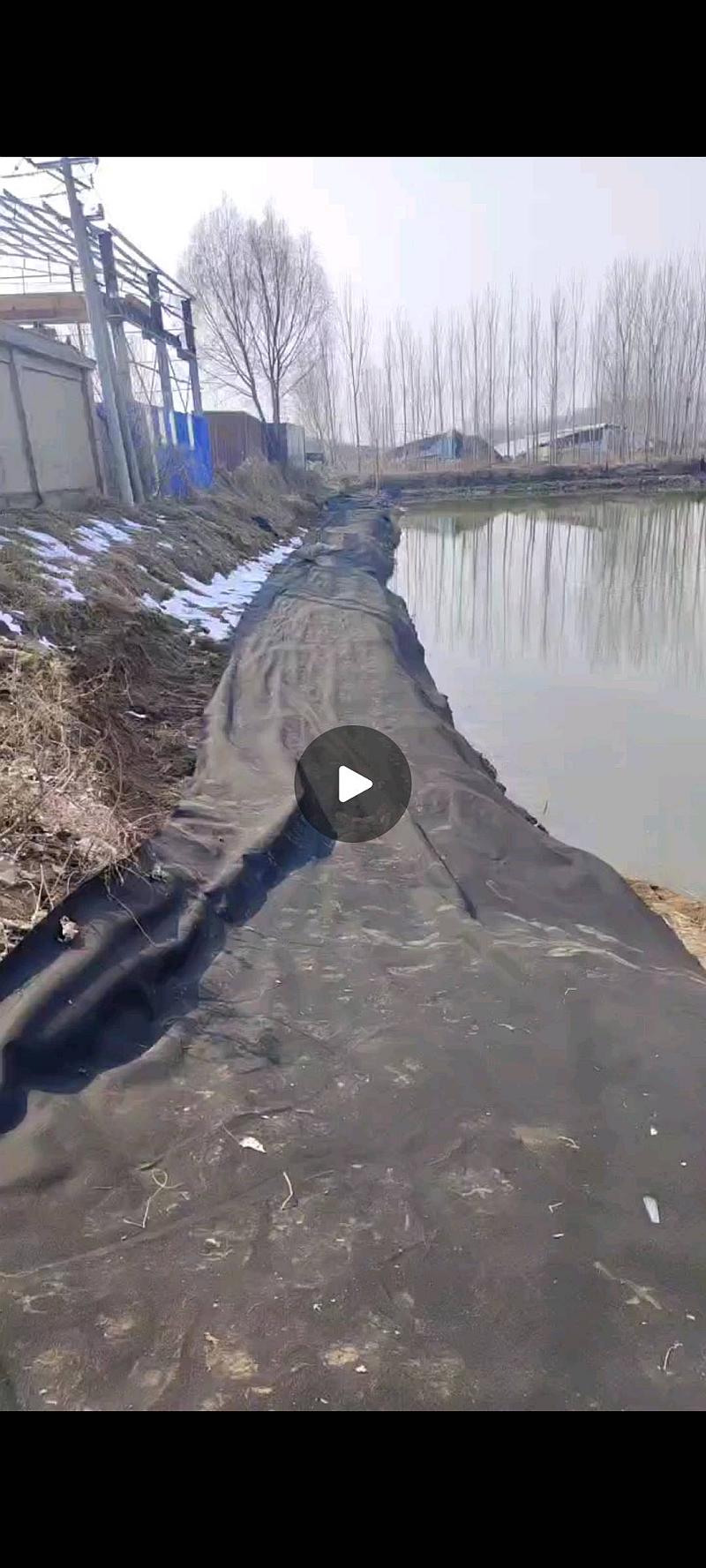Screen dimensions: 706x1568
Task: Play the paused video
Action: click(353, 784)
